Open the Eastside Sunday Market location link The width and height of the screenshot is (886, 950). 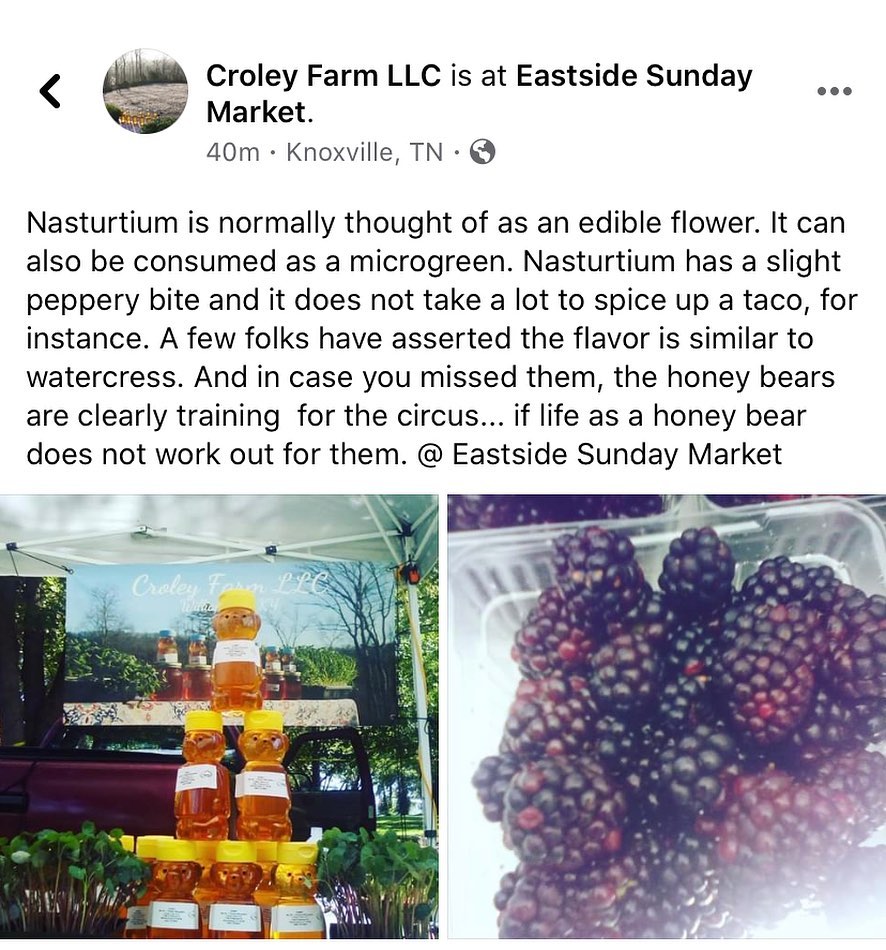point(634,76)
